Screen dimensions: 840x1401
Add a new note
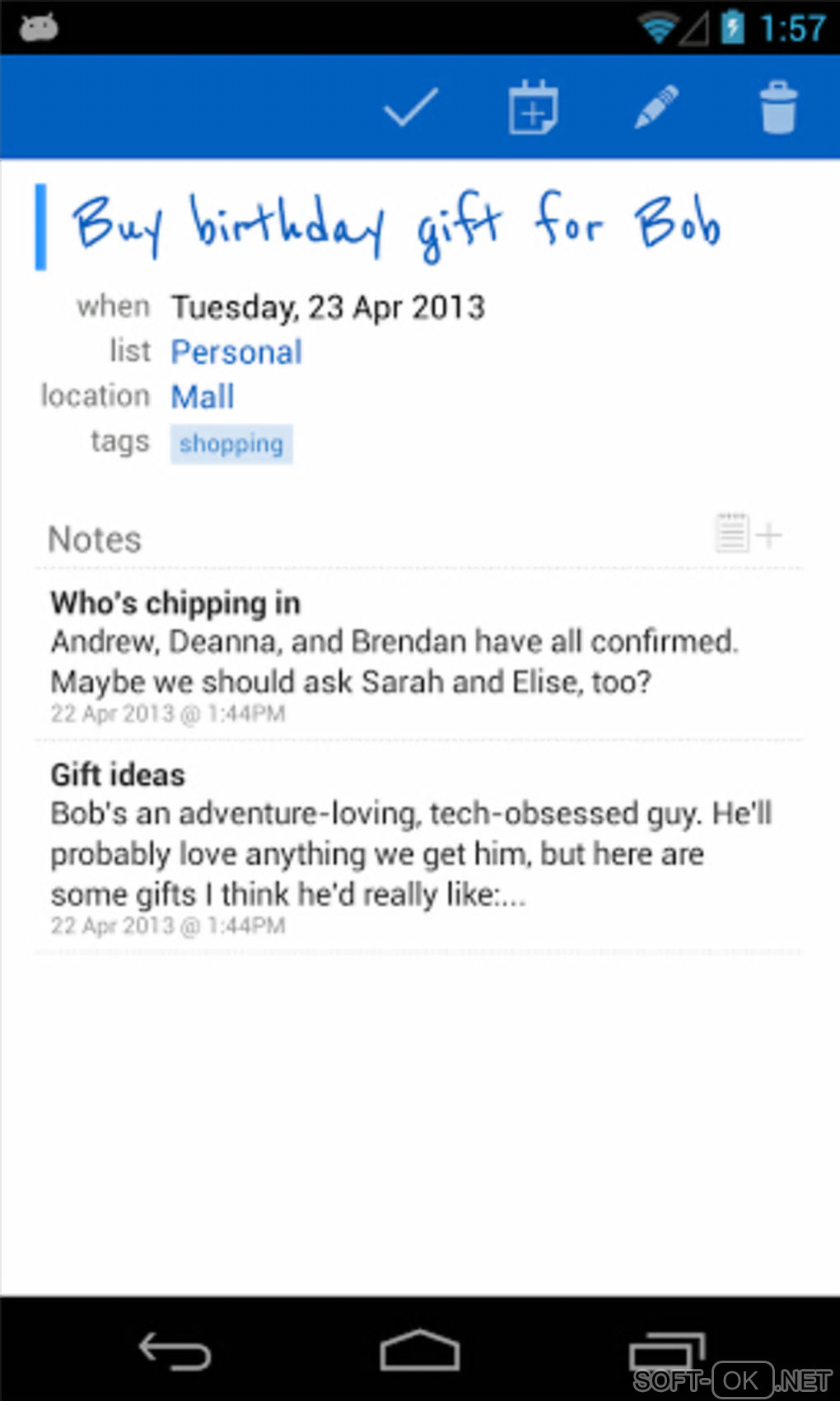pos(748,535)
